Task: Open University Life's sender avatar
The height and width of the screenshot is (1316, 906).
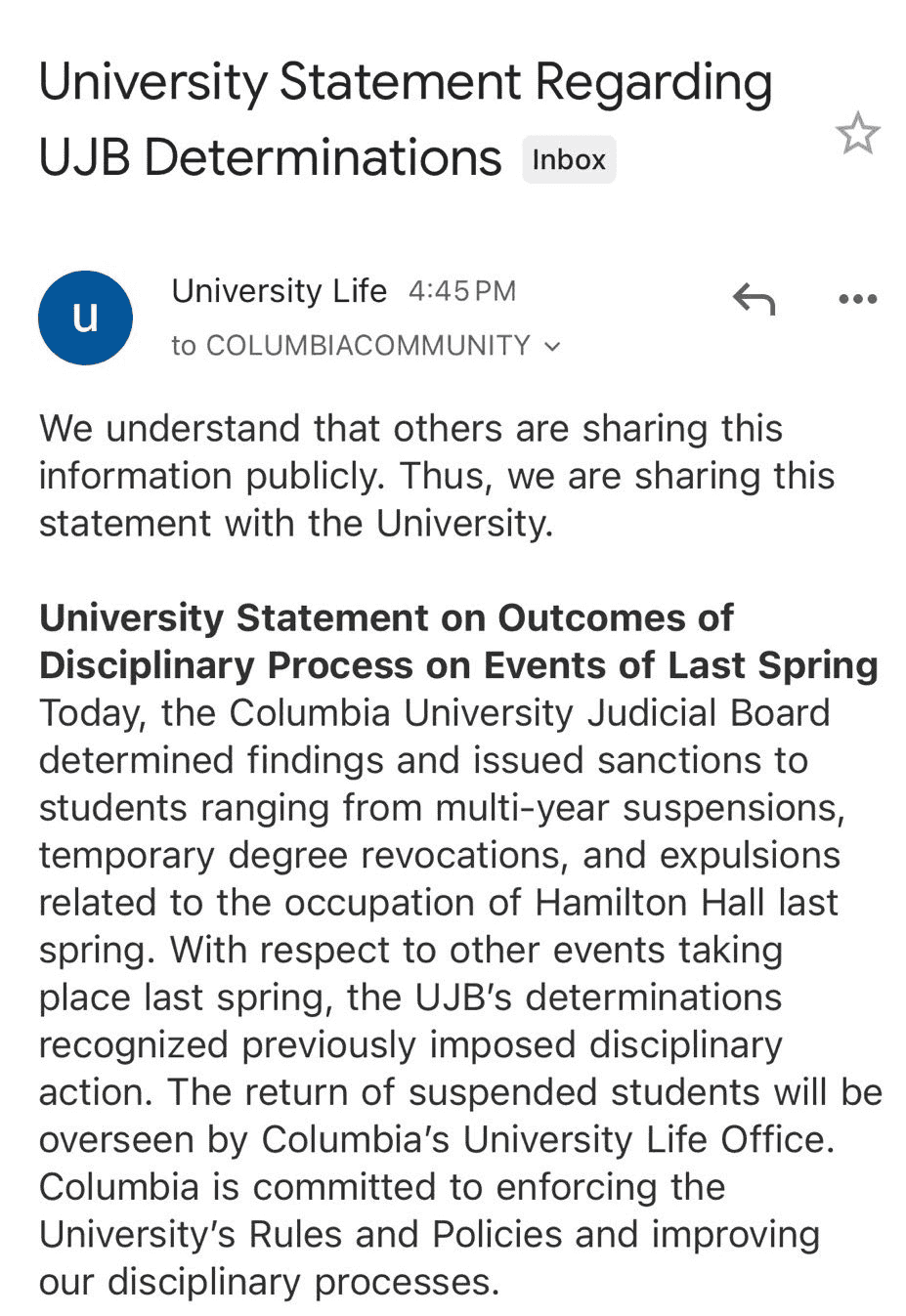Action: (85, 318)
